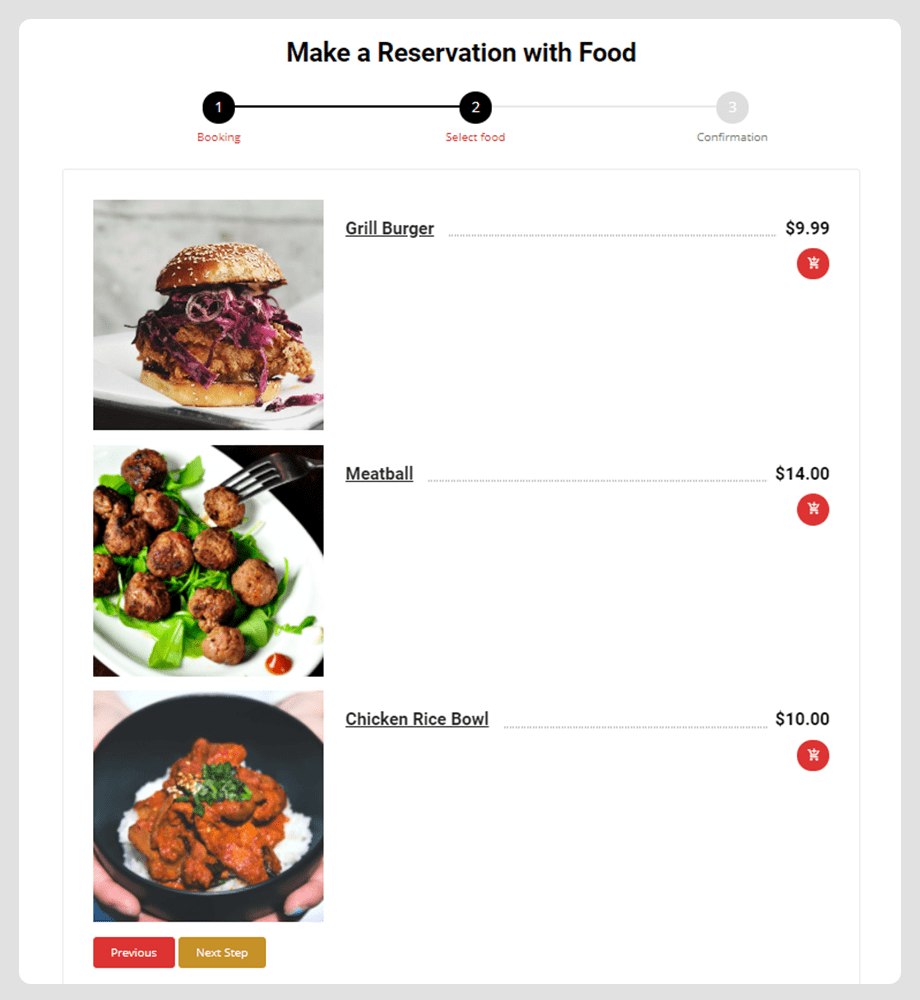Open the Chicken Rice Bowl link
The image size is (920, 1000).
click(417, 719)
